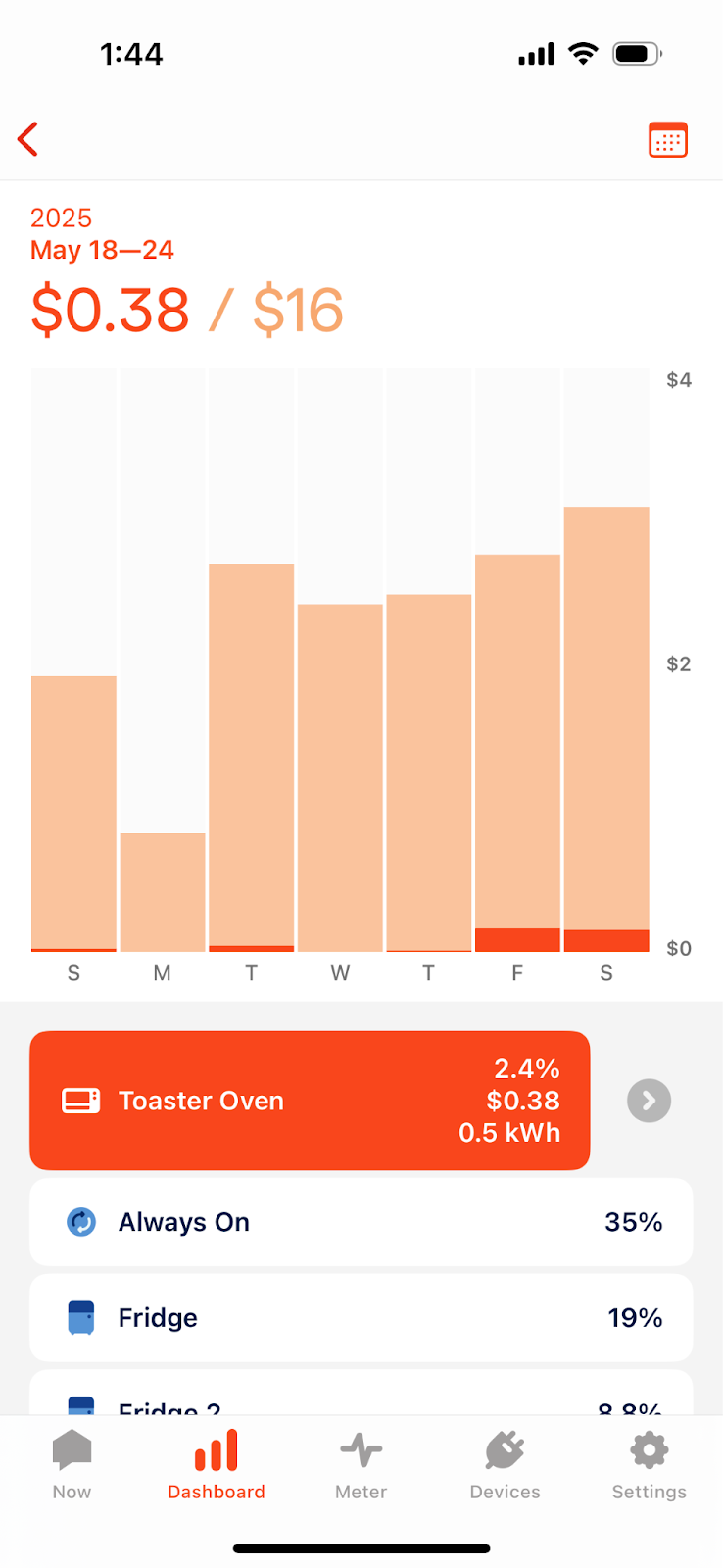Open the Fridge device row
The image size is (723, 1568).
click(361, 1317)
